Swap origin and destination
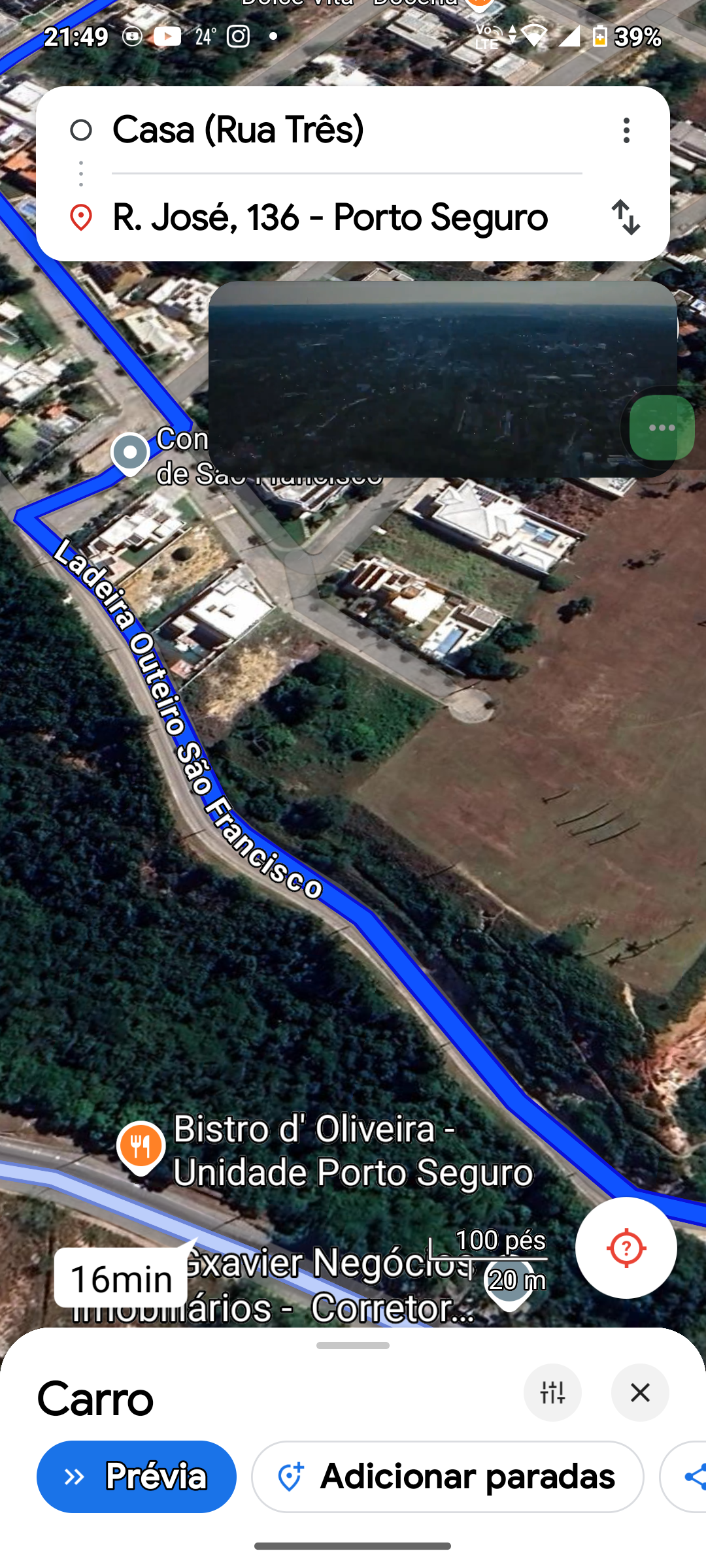706x1568 pixels. (x=626, y=217)
